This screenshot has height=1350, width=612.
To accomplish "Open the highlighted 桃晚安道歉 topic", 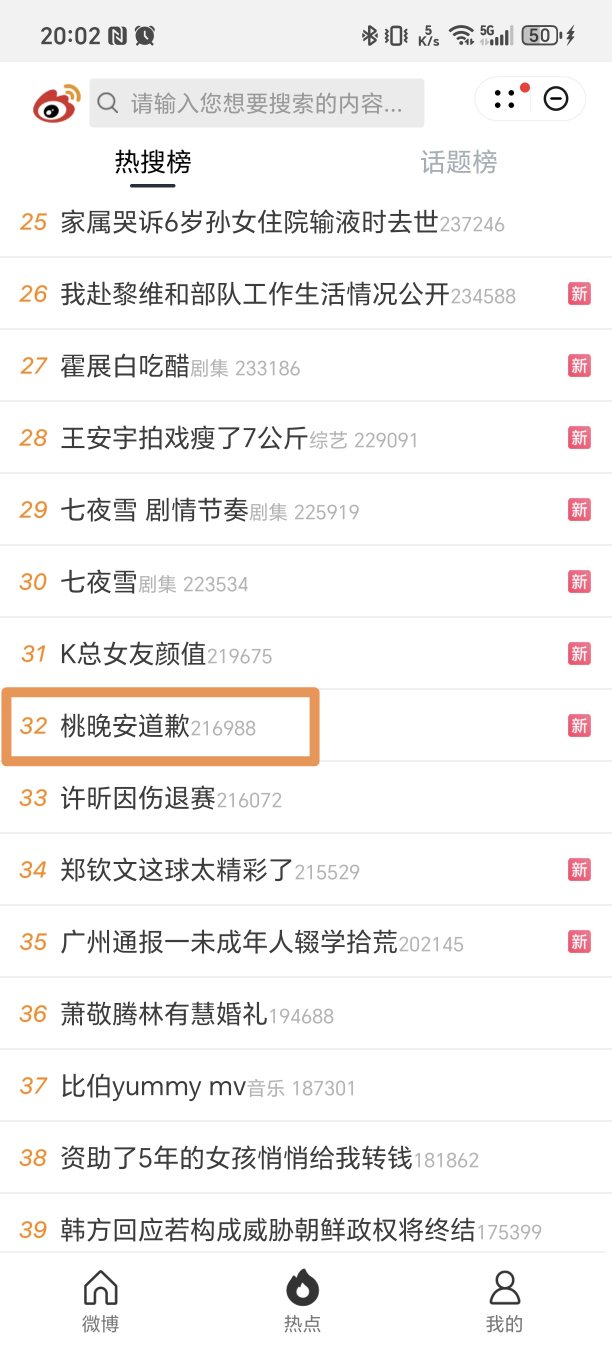I will click(125, 726).
